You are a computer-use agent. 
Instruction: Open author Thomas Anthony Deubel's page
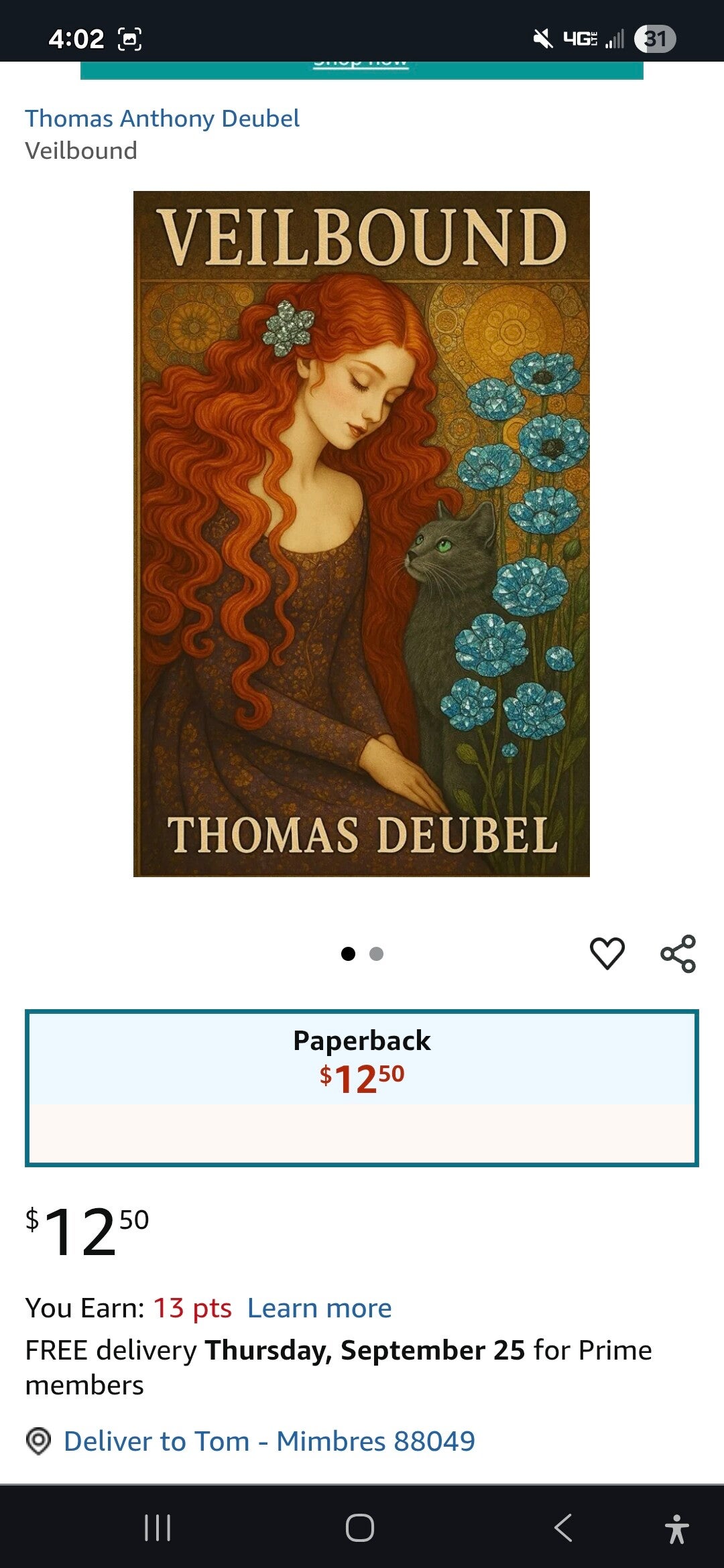tap(162, 119)
